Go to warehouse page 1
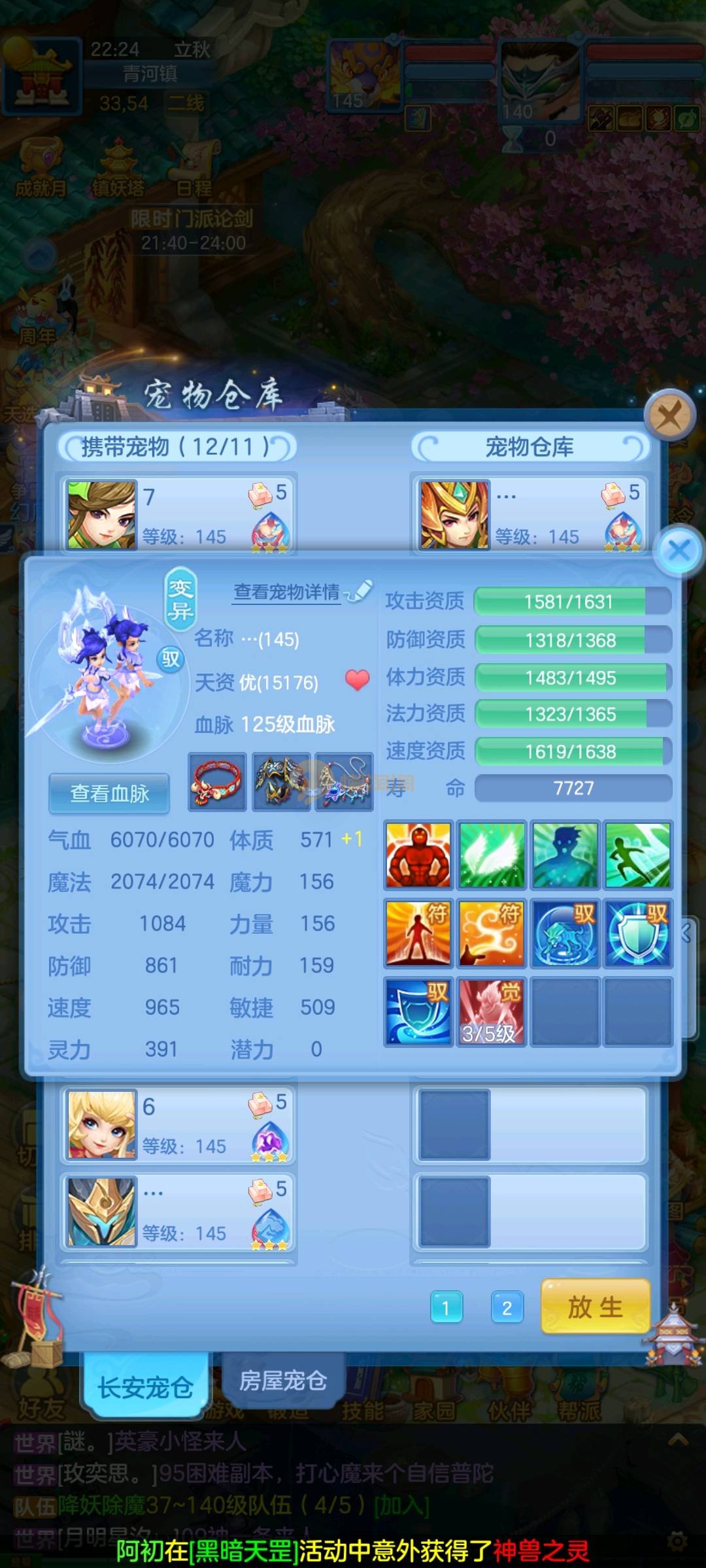The height and width of the screenshot is (1568, 706). [x=446, y=1307]
